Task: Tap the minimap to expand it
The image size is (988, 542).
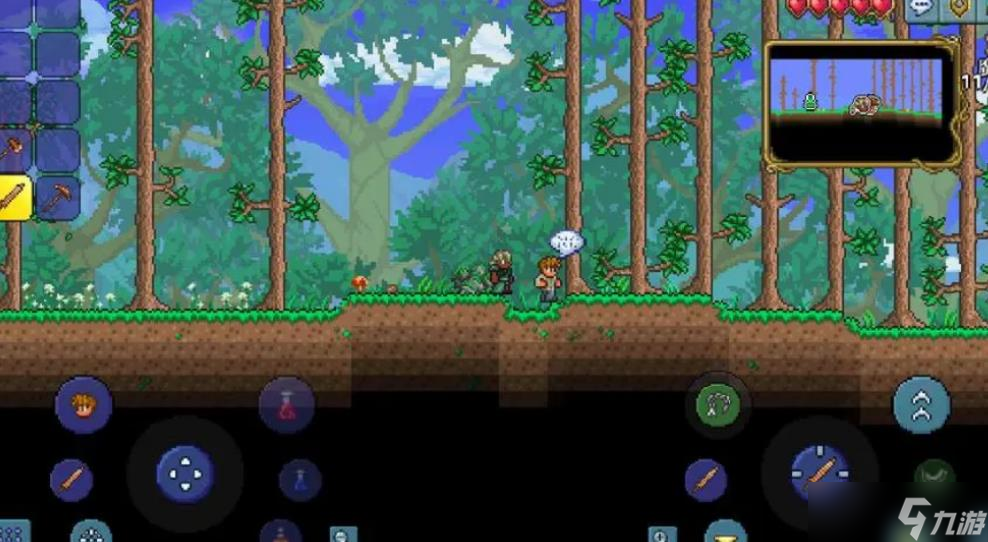Action: tap(862, 102)
